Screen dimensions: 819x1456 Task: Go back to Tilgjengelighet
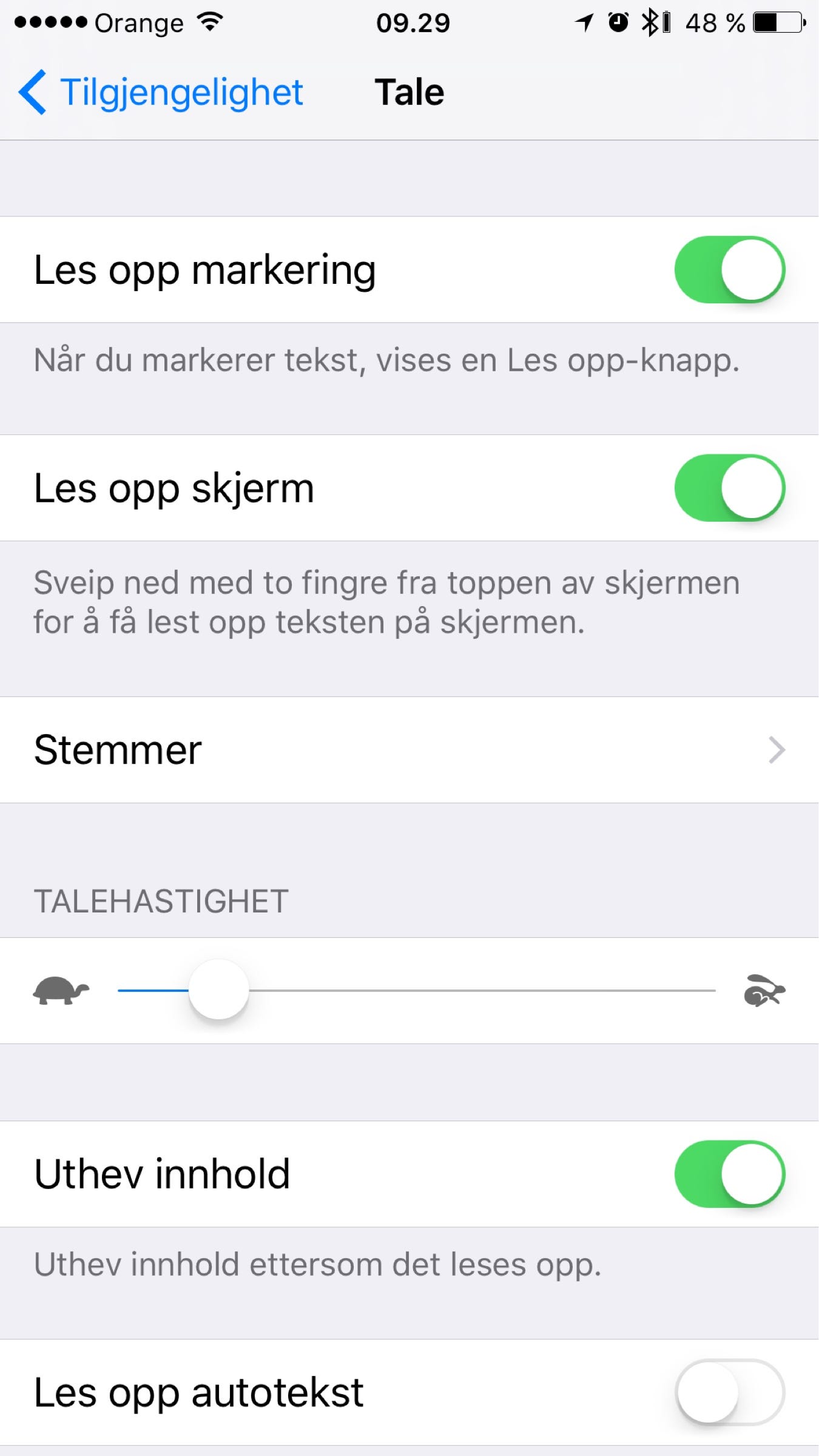tap(161, 92)
